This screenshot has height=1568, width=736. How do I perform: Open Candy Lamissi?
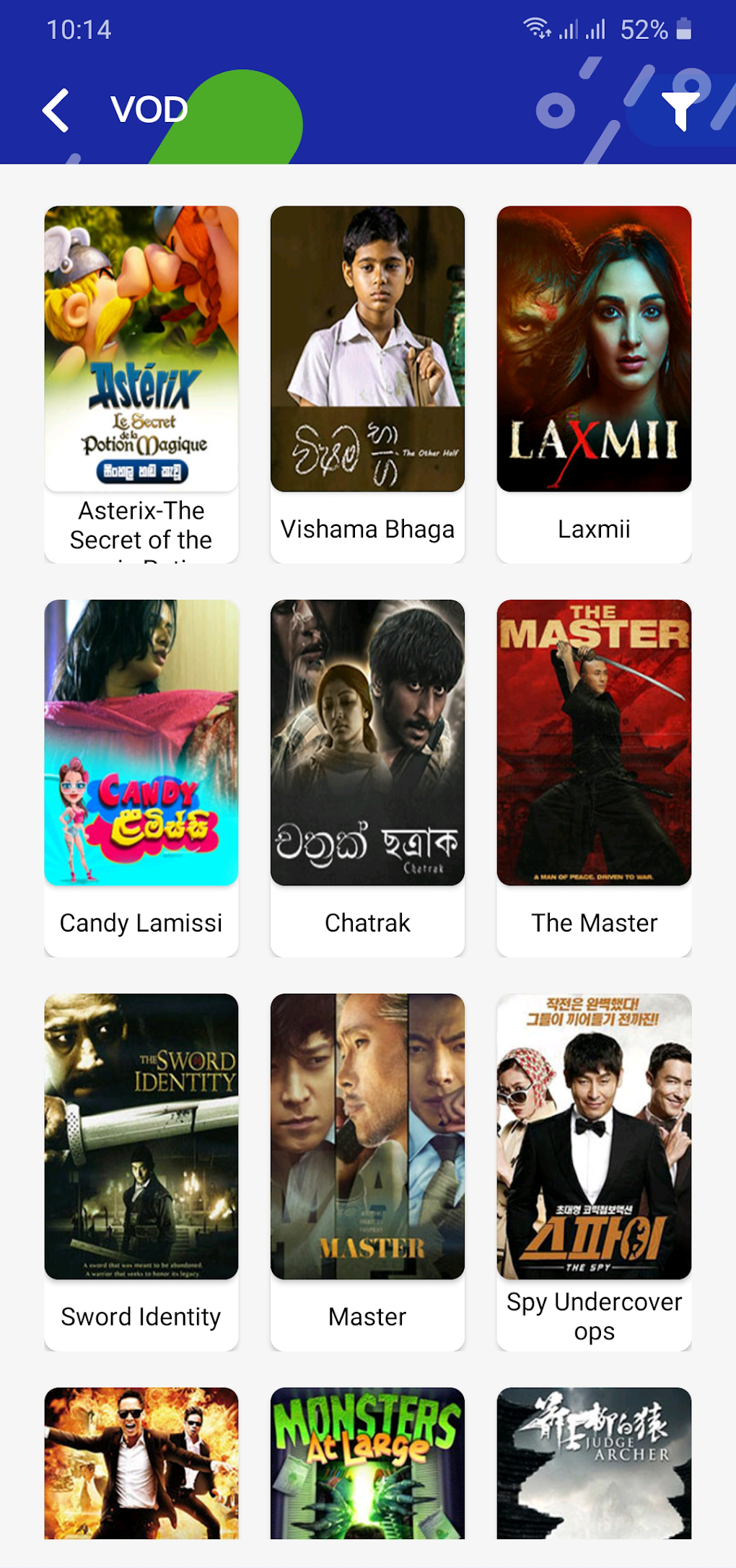click(x=141, y=779)
